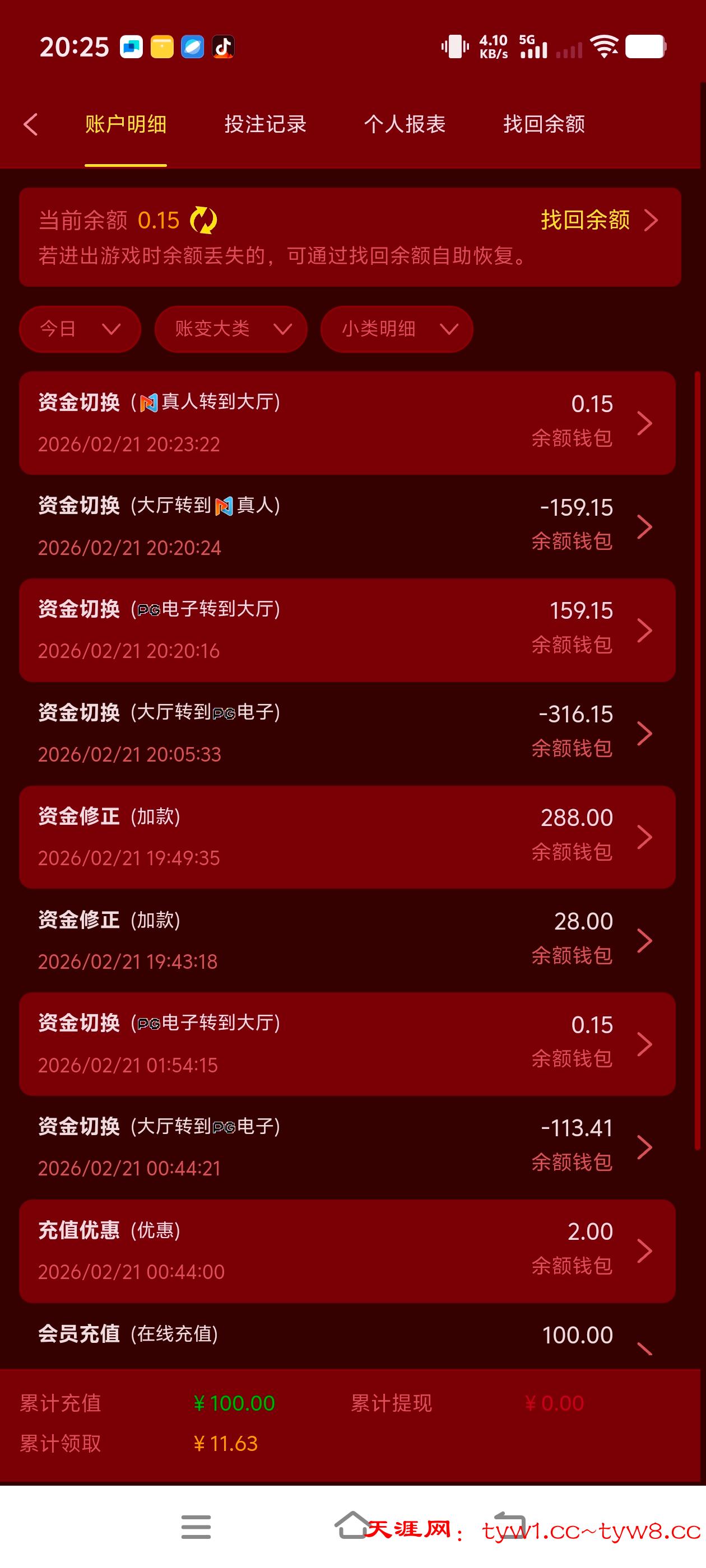Go back using the top-left arrow
This screenshot has height=1568, width=706.
coord(30,124)
